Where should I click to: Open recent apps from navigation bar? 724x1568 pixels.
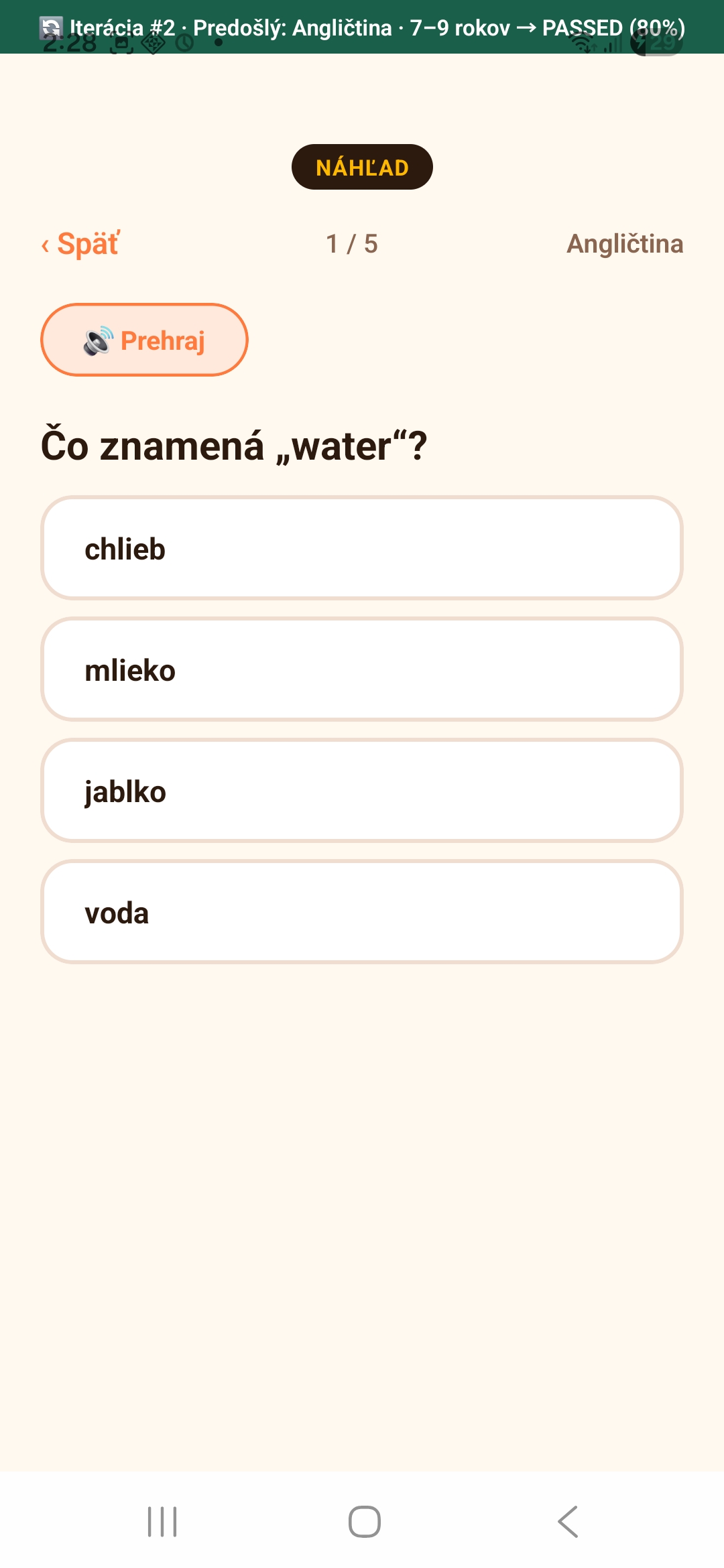coord(162,1521)
